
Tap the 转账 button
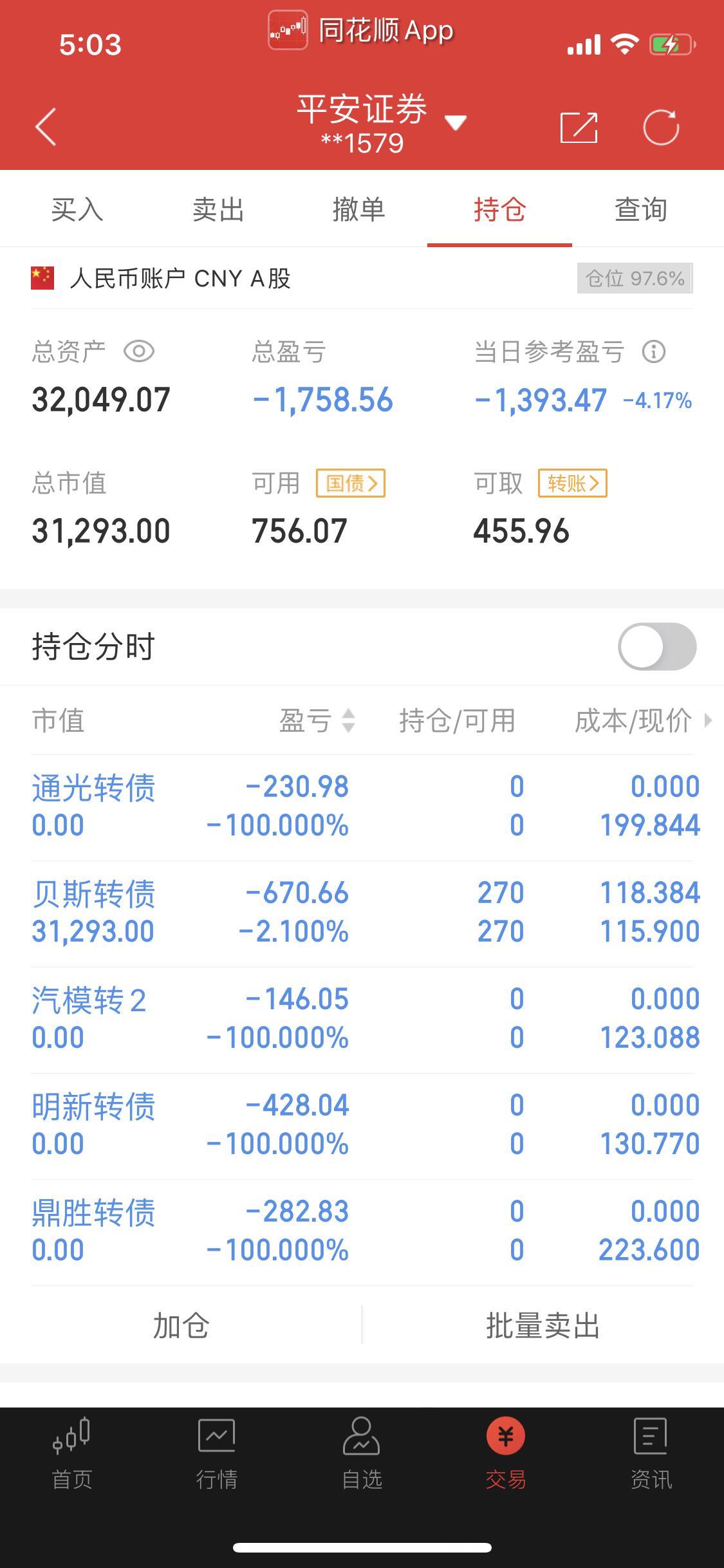(573, 483)
